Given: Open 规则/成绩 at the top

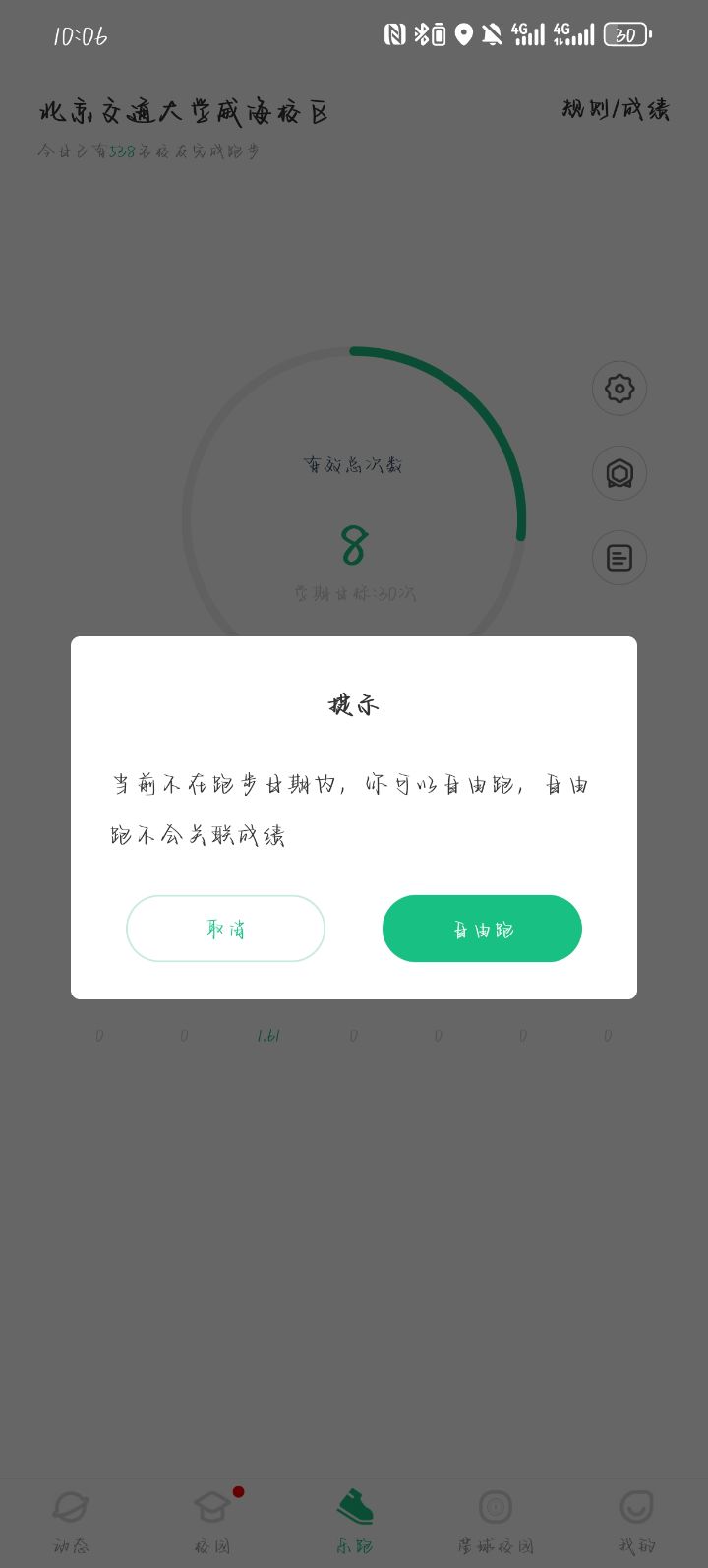Looking at the screenshot, I should 616,109.
